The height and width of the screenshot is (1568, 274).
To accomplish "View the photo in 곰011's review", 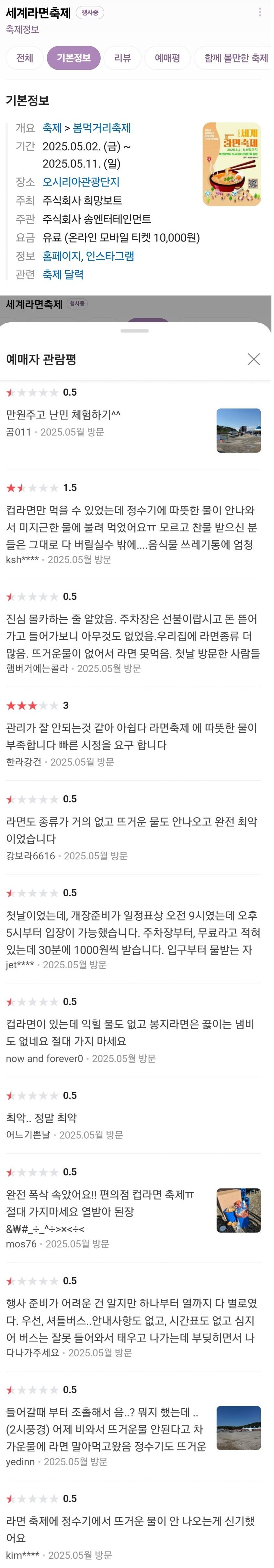I will (x=239, y=430).
